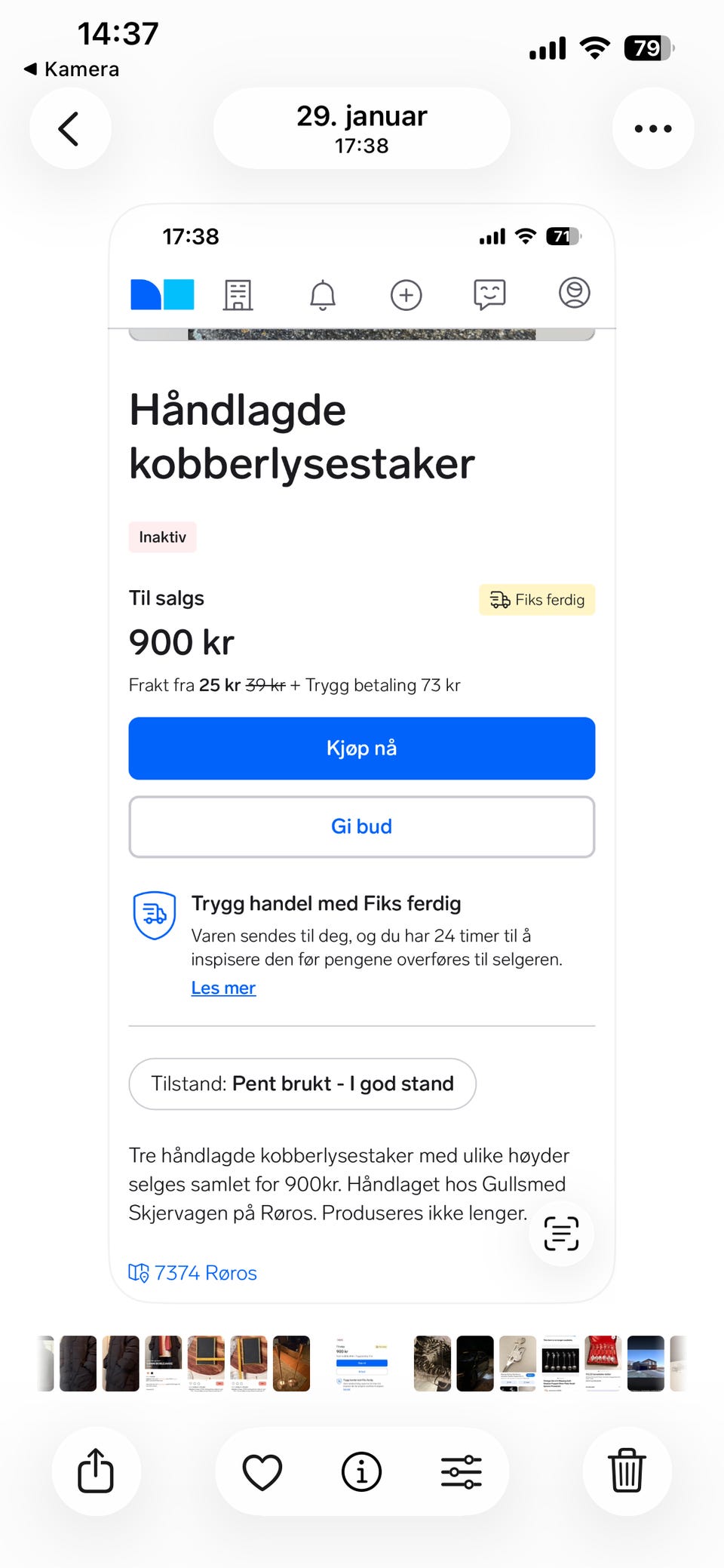Mark this screenshot as a favorite

point(262,1471)
